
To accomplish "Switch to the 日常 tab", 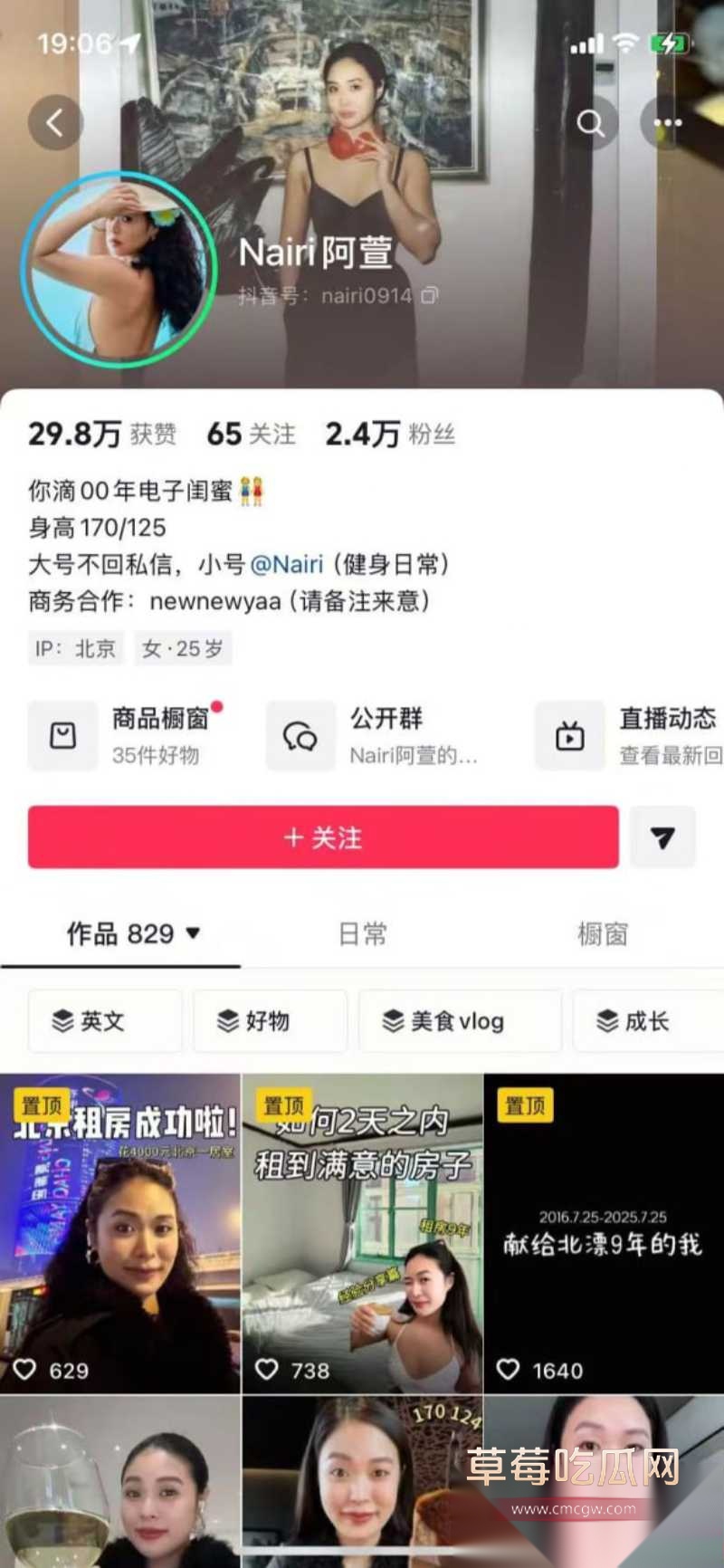I will click(363, 934).
